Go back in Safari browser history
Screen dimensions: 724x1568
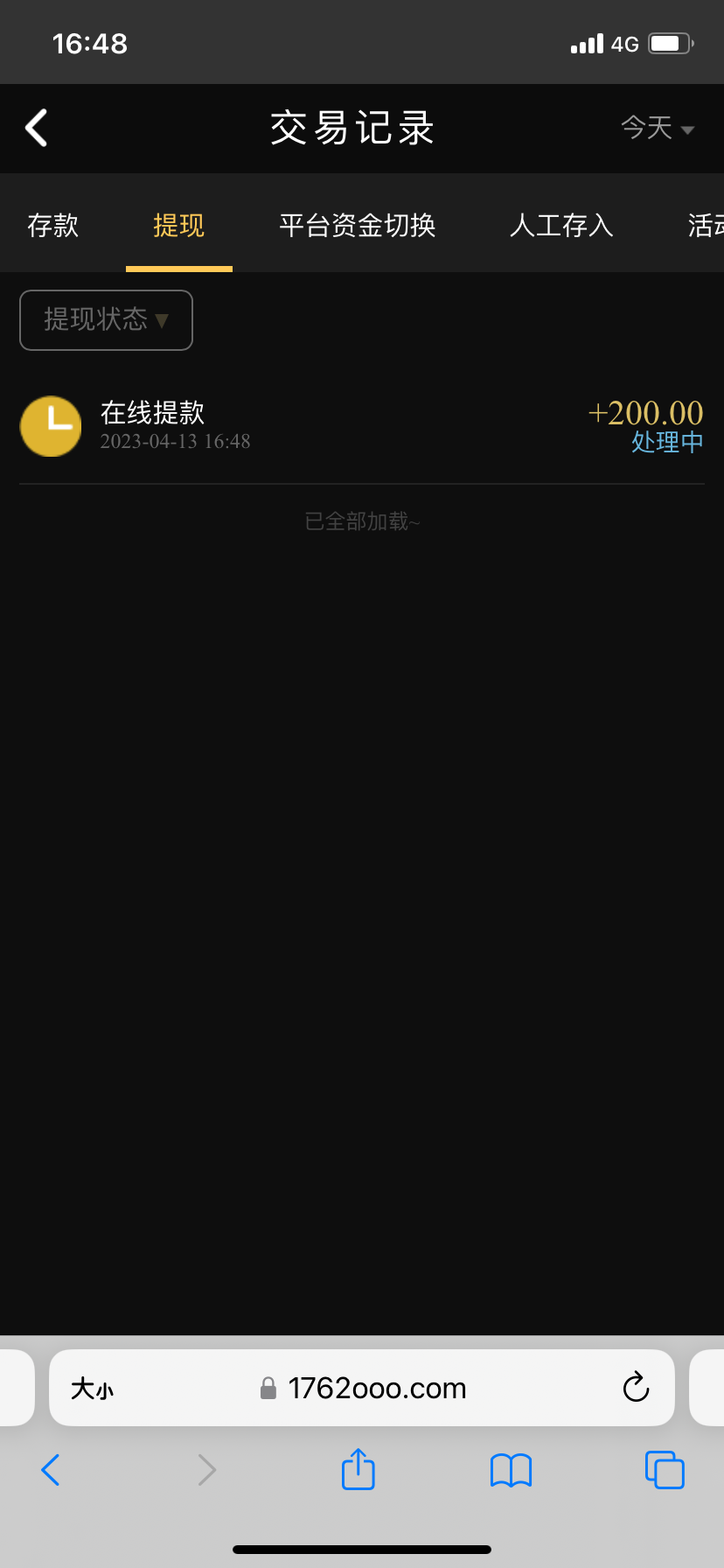[51, 1470]
